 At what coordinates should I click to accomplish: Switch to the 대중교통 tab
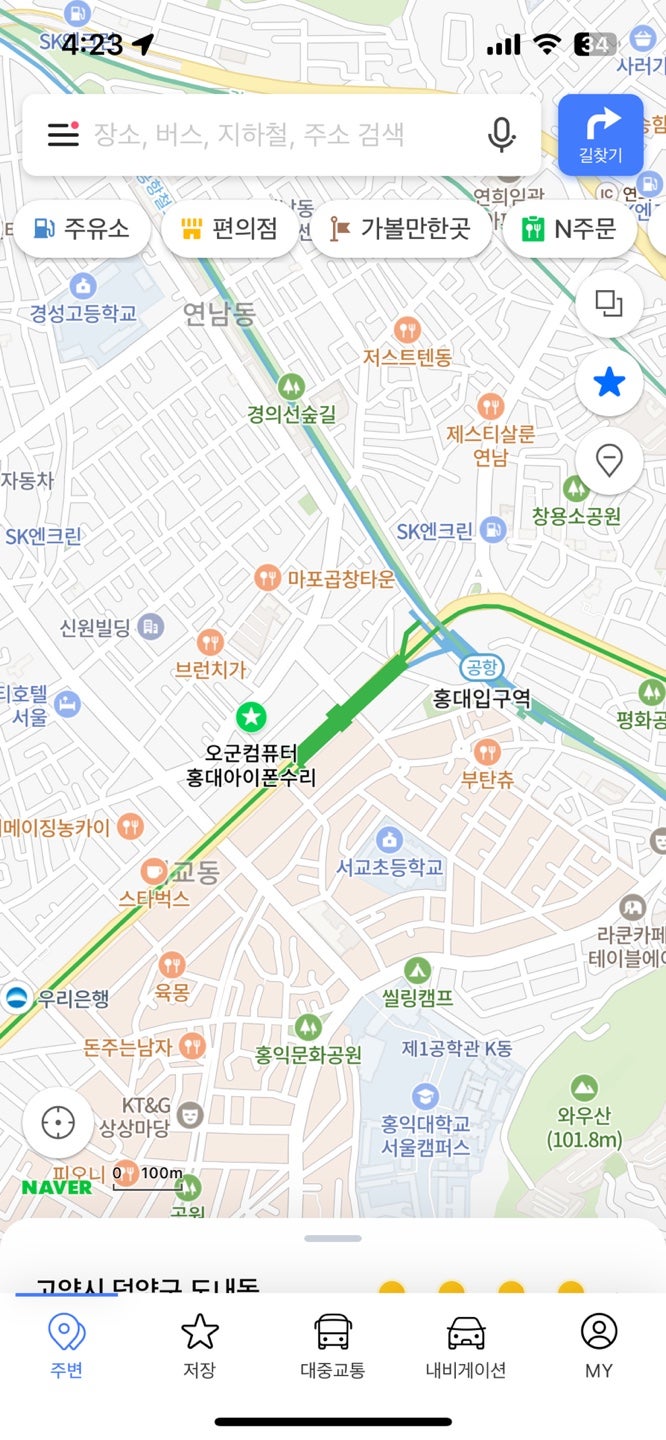click(x=333, y=1346)
